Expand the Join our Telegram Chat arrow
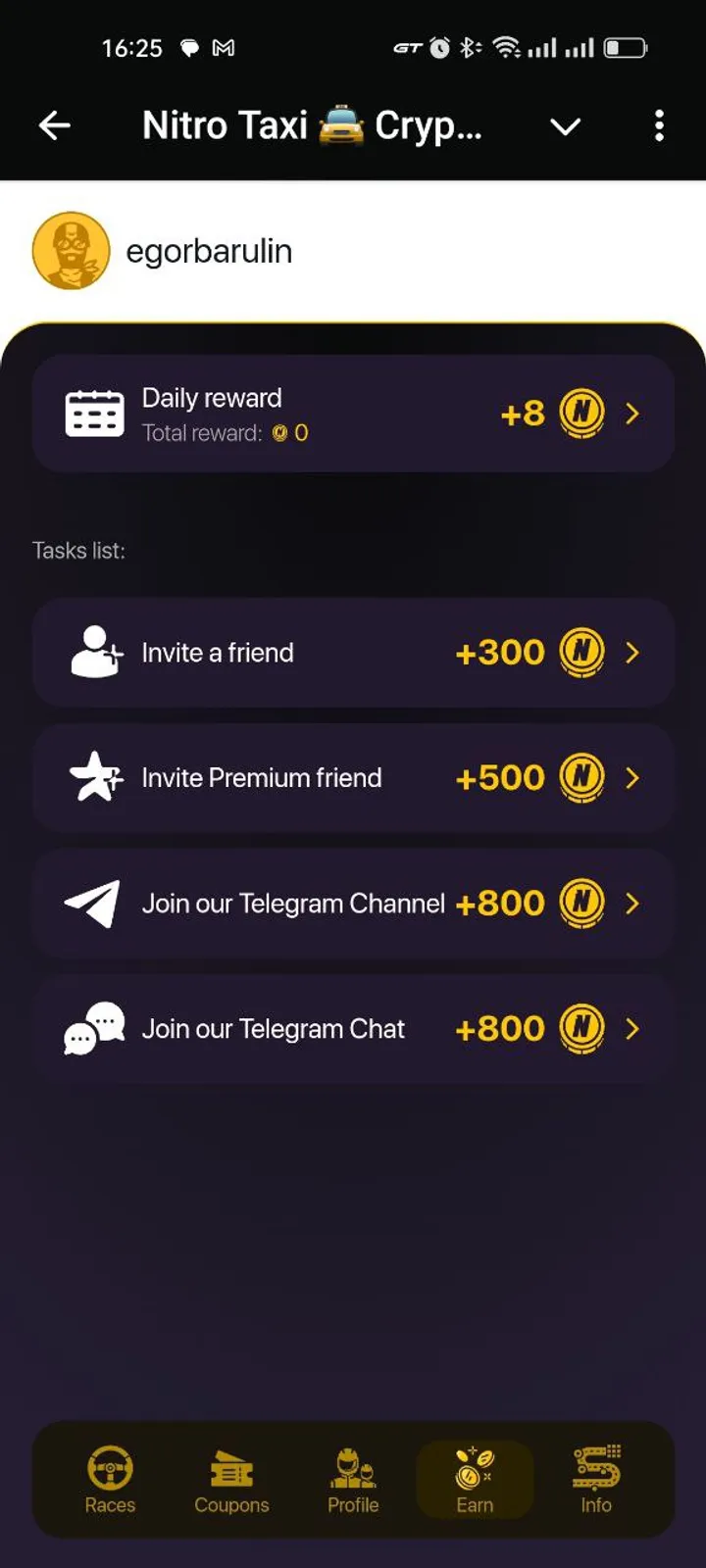Image resolution: width=706 pixels, height=1568 pixels. 632,1028
